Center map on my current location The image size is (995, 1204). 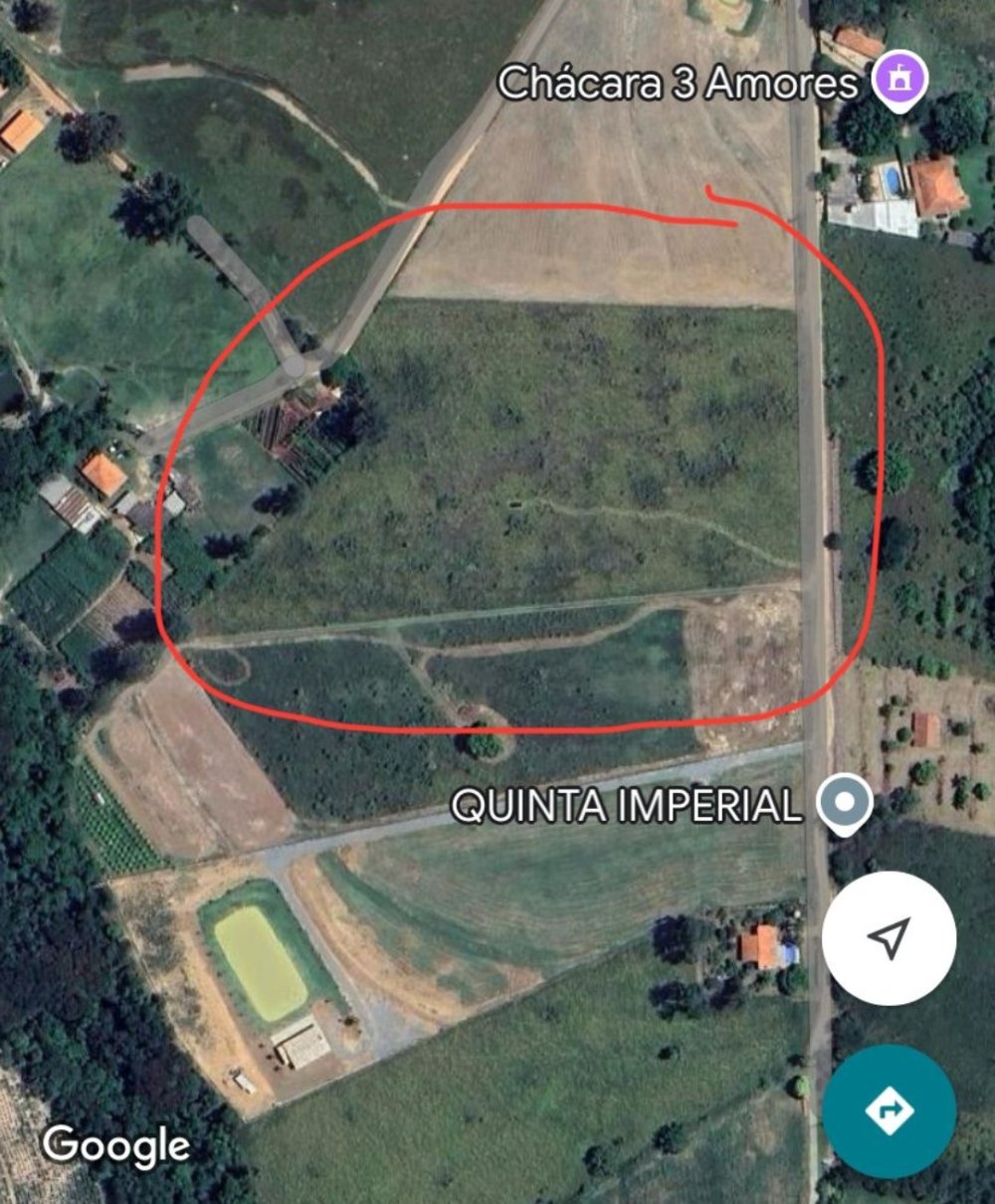(x=889, y=937)
